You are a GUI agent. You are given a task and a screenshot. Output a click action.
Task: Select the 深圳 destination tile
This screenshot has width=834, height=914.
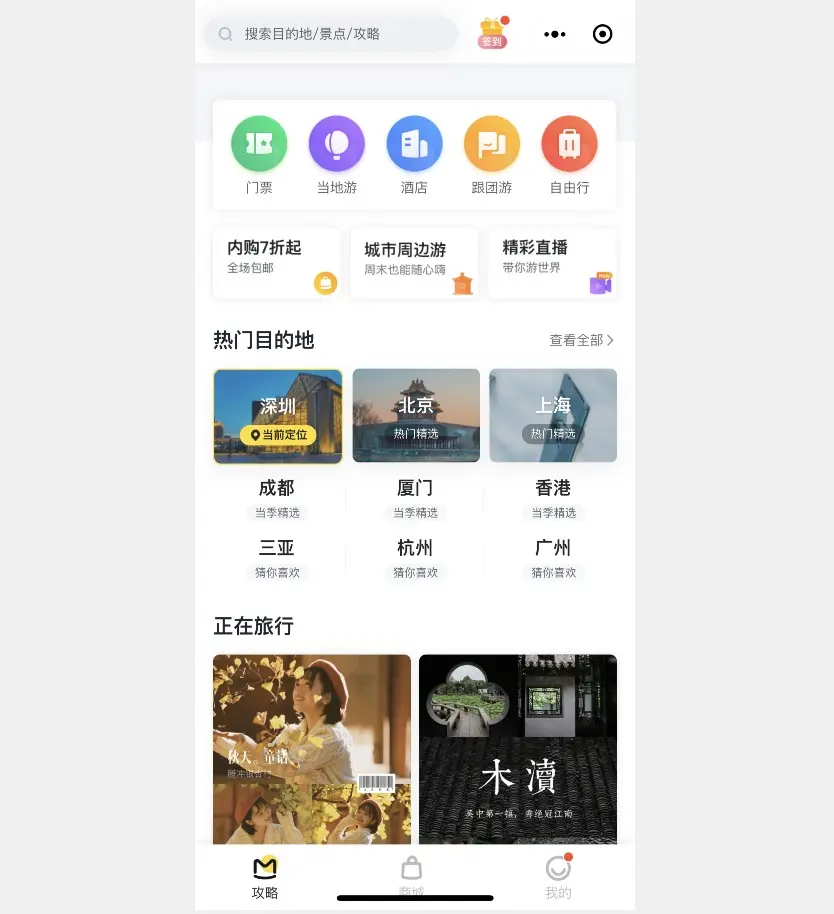click(278, 416)
